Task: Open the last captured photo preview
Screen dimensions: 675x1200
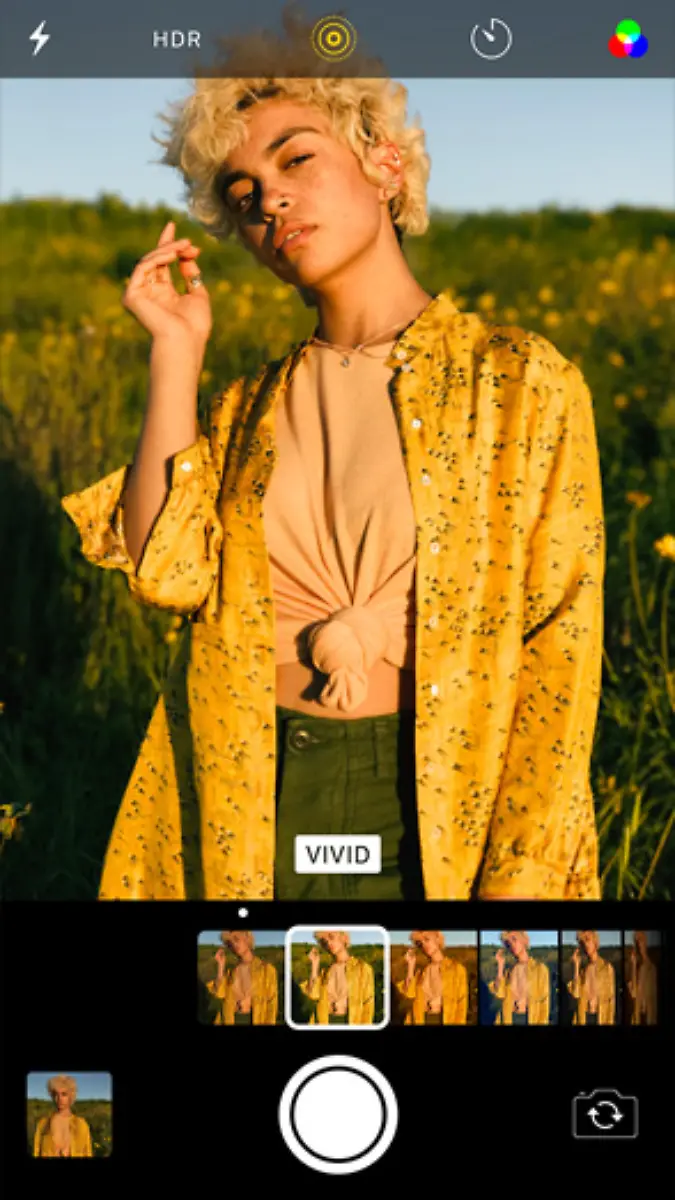Action: pyautogui.click(x=69, y=1114)
